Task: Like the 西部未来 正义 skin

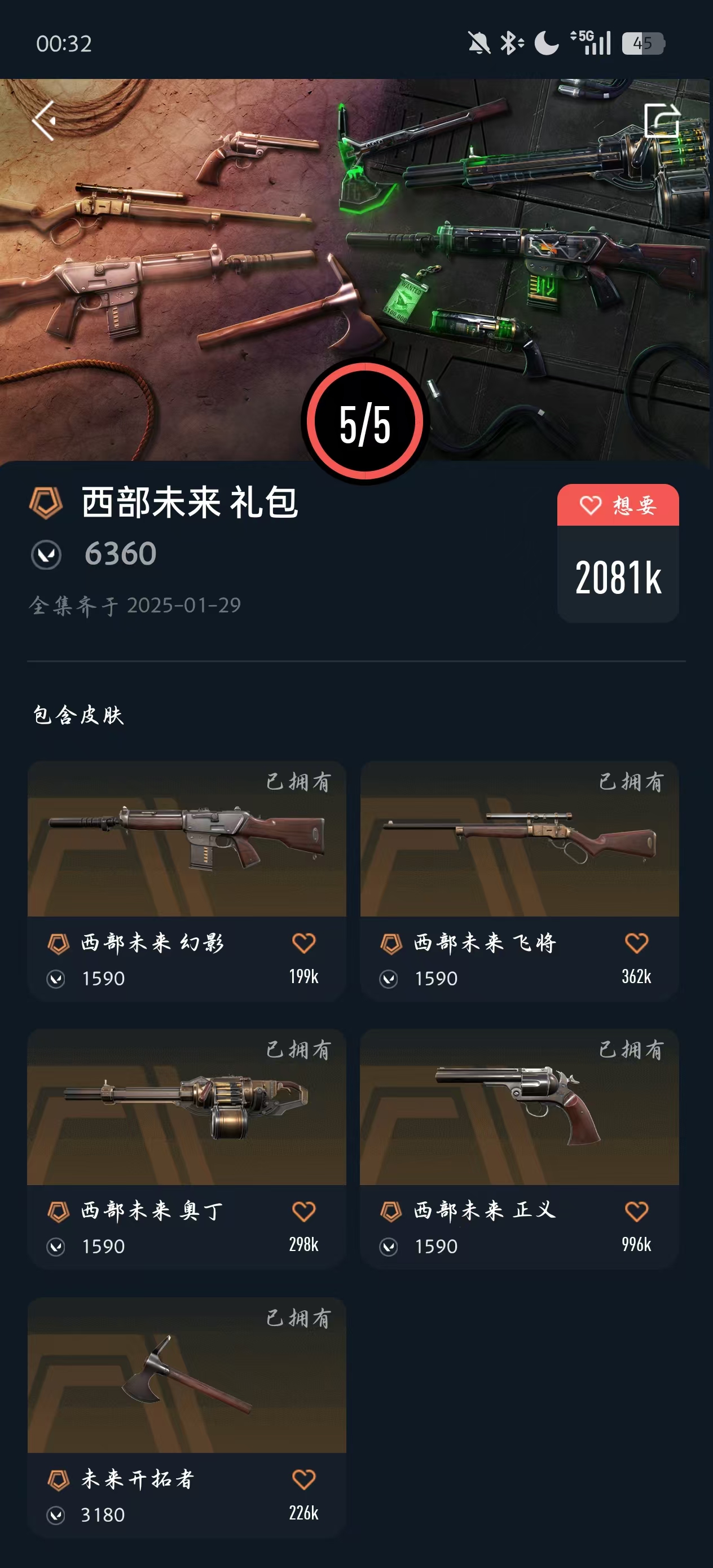Action: (x=636, y=1212)
